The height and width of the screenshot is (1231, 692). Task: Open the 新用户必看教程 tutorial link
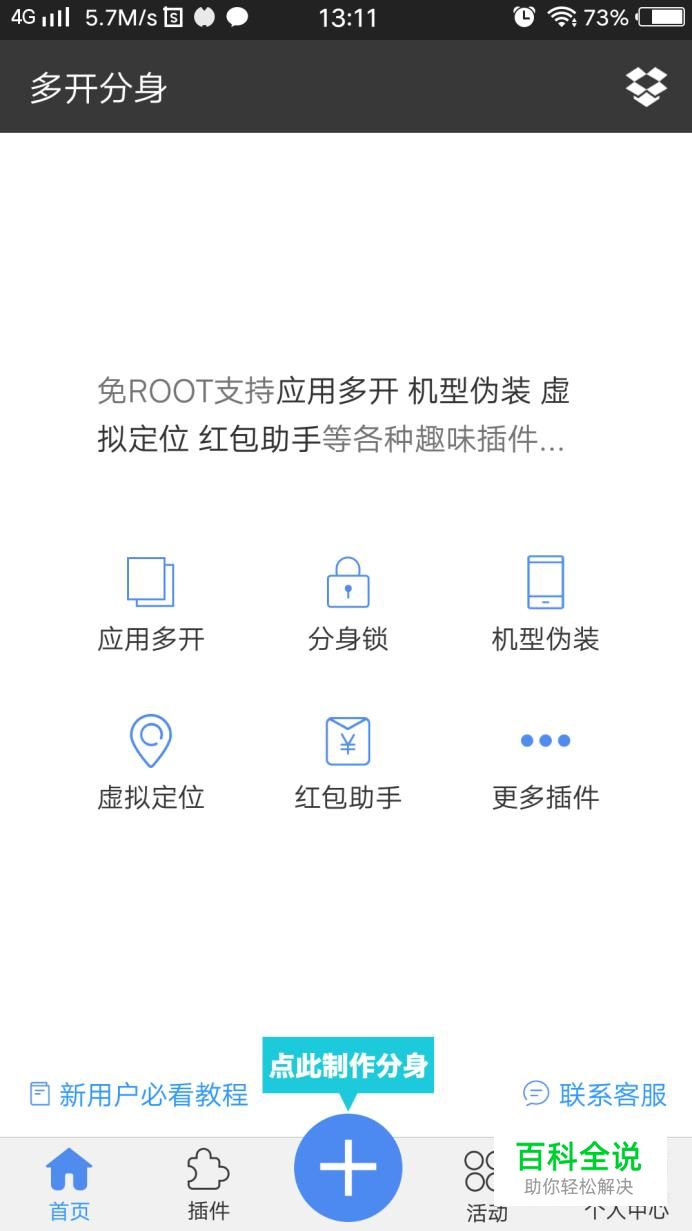click(x=139, y=1094)
